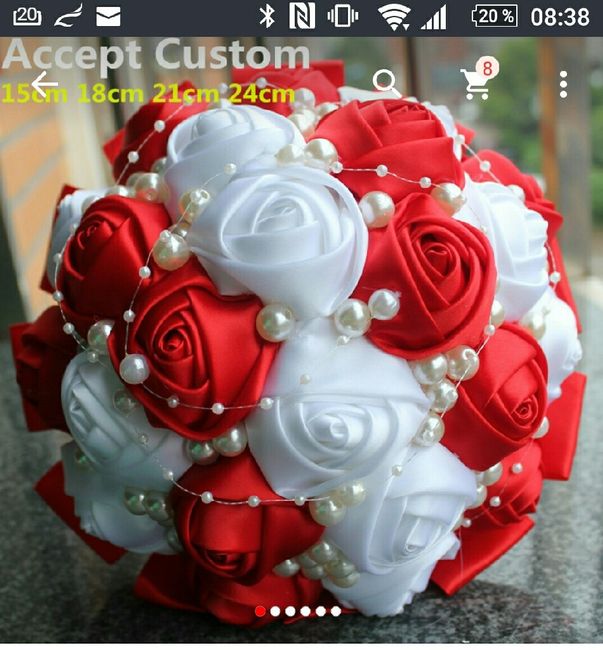
Task: Go back using the arrow icon
Action: (x=44, y=84)
